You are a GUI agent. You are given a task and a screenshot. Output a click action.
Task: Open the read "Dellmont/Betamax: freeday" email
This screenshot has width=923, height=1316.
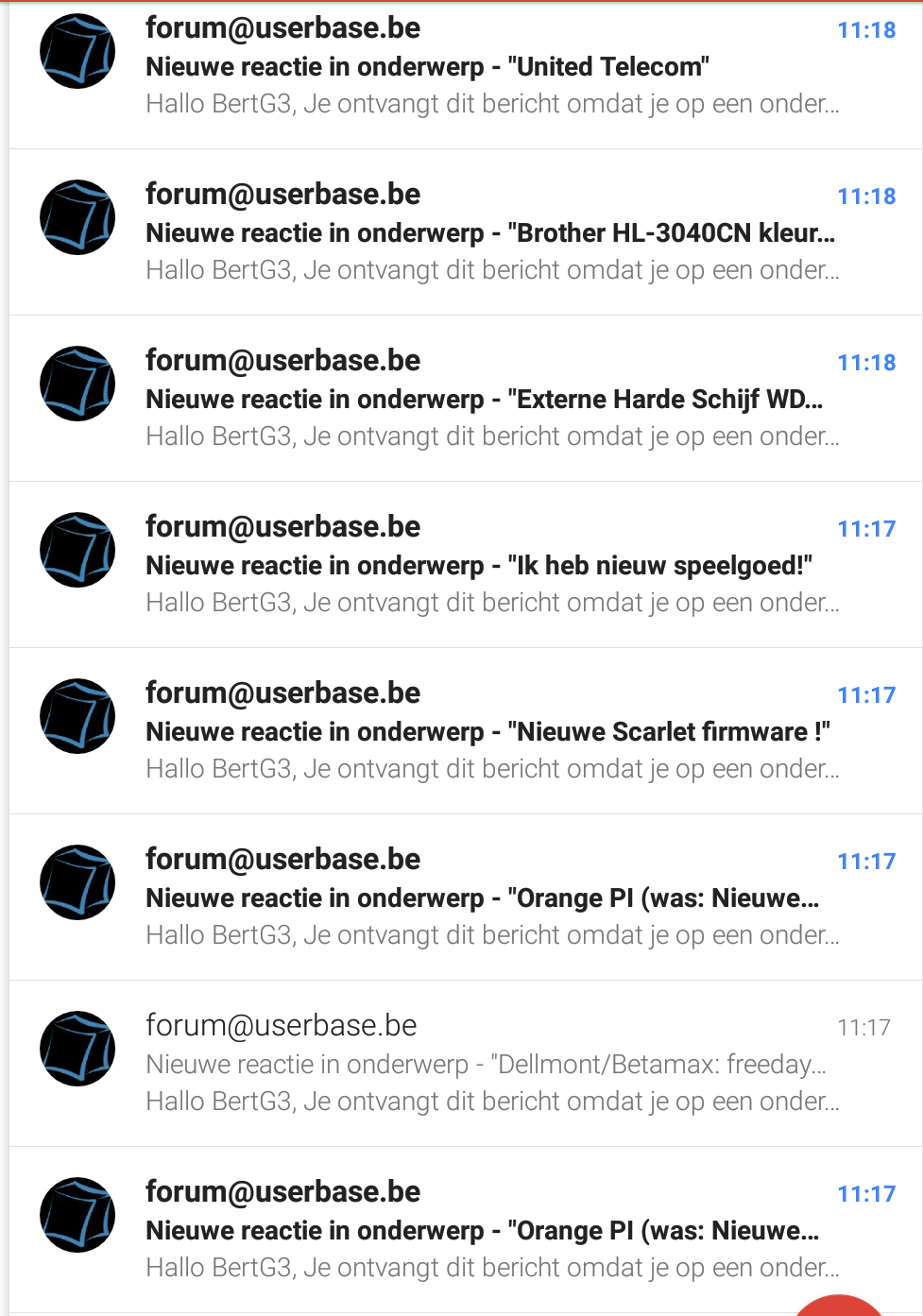click(491, 1065)
